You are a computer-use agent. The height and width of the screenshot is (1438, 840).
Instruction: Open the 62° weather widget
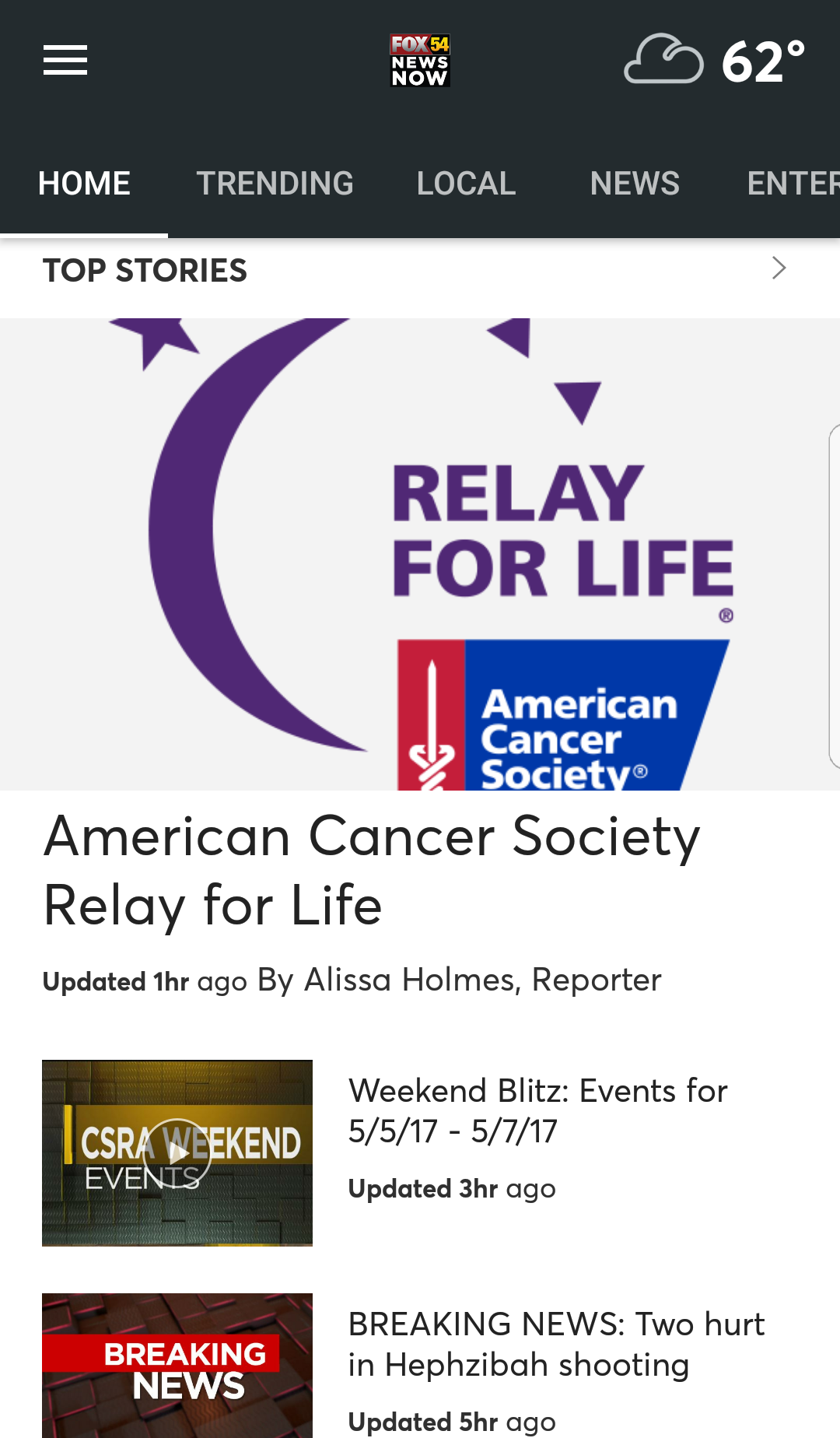click(714, 61)
